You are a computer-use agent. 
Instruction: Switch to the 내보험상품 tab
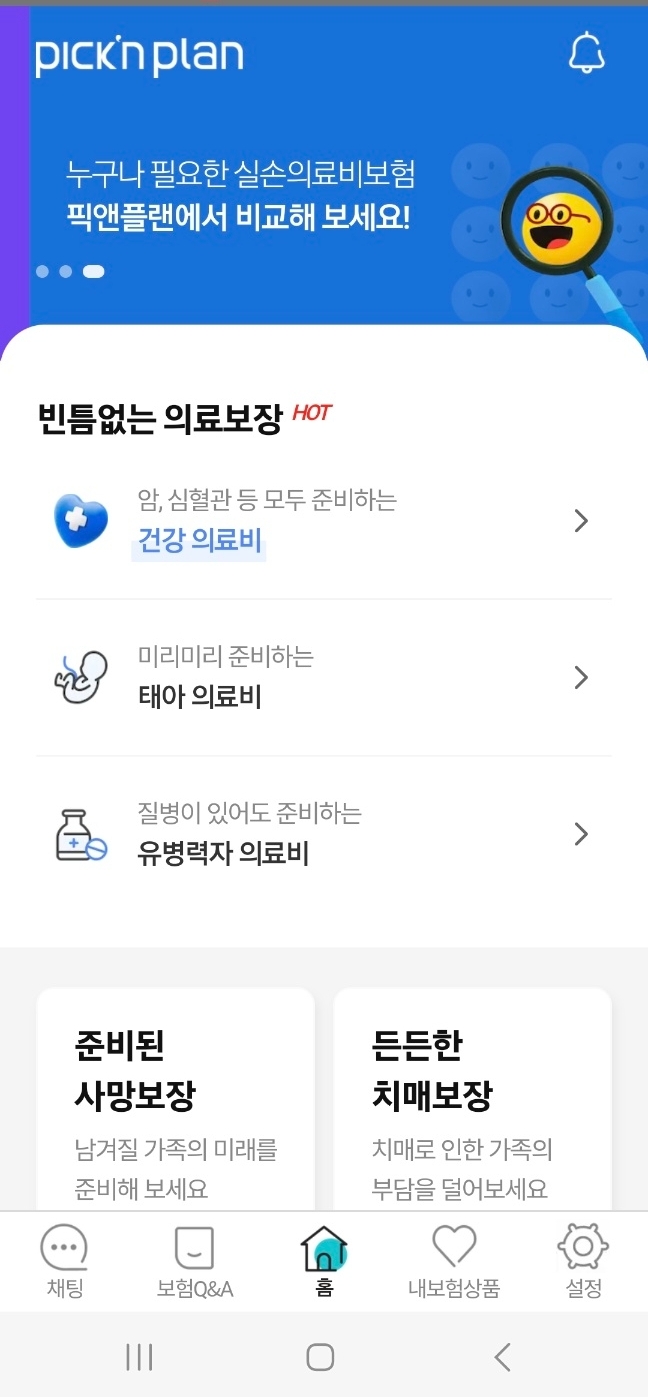453,1262
